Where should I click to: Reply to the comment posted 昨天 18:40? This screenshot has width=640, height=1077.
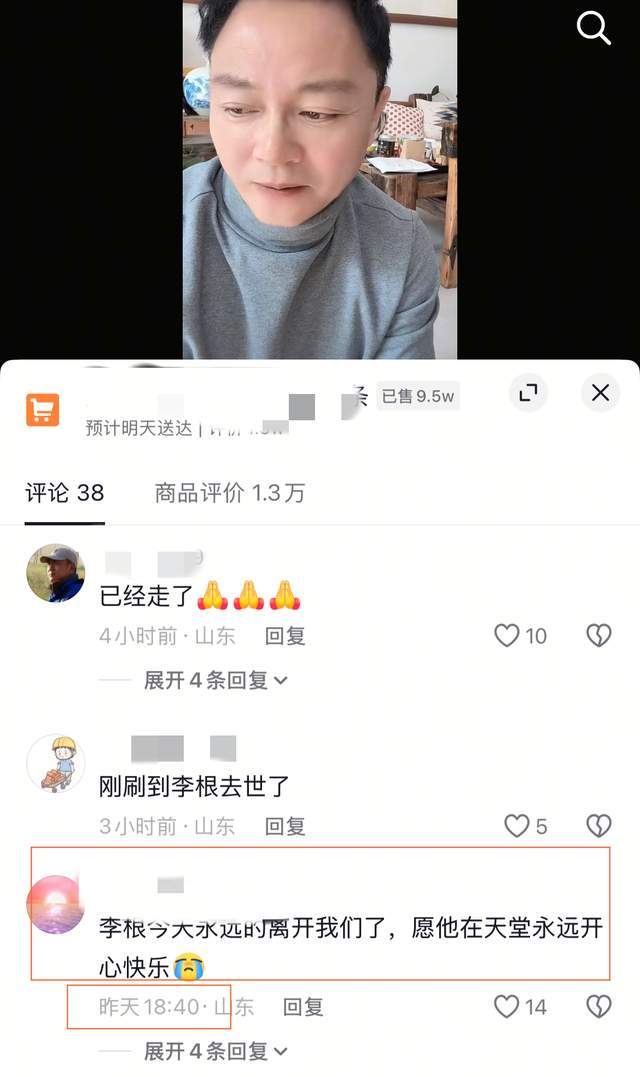(x=303, y=1007)
